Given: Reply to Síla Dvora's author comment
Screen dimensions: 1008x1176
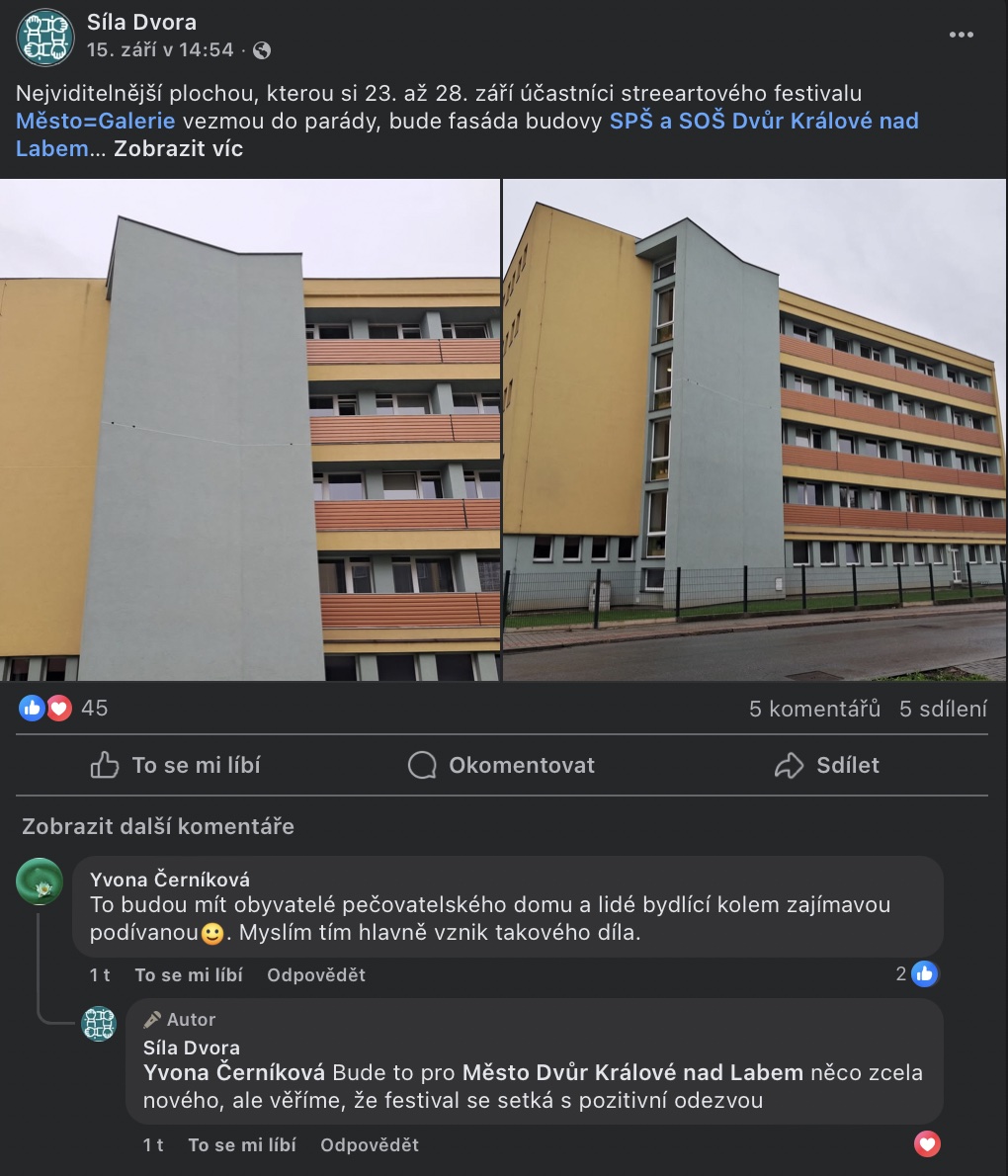Looking at the screenshot, I should [370, 1145].
